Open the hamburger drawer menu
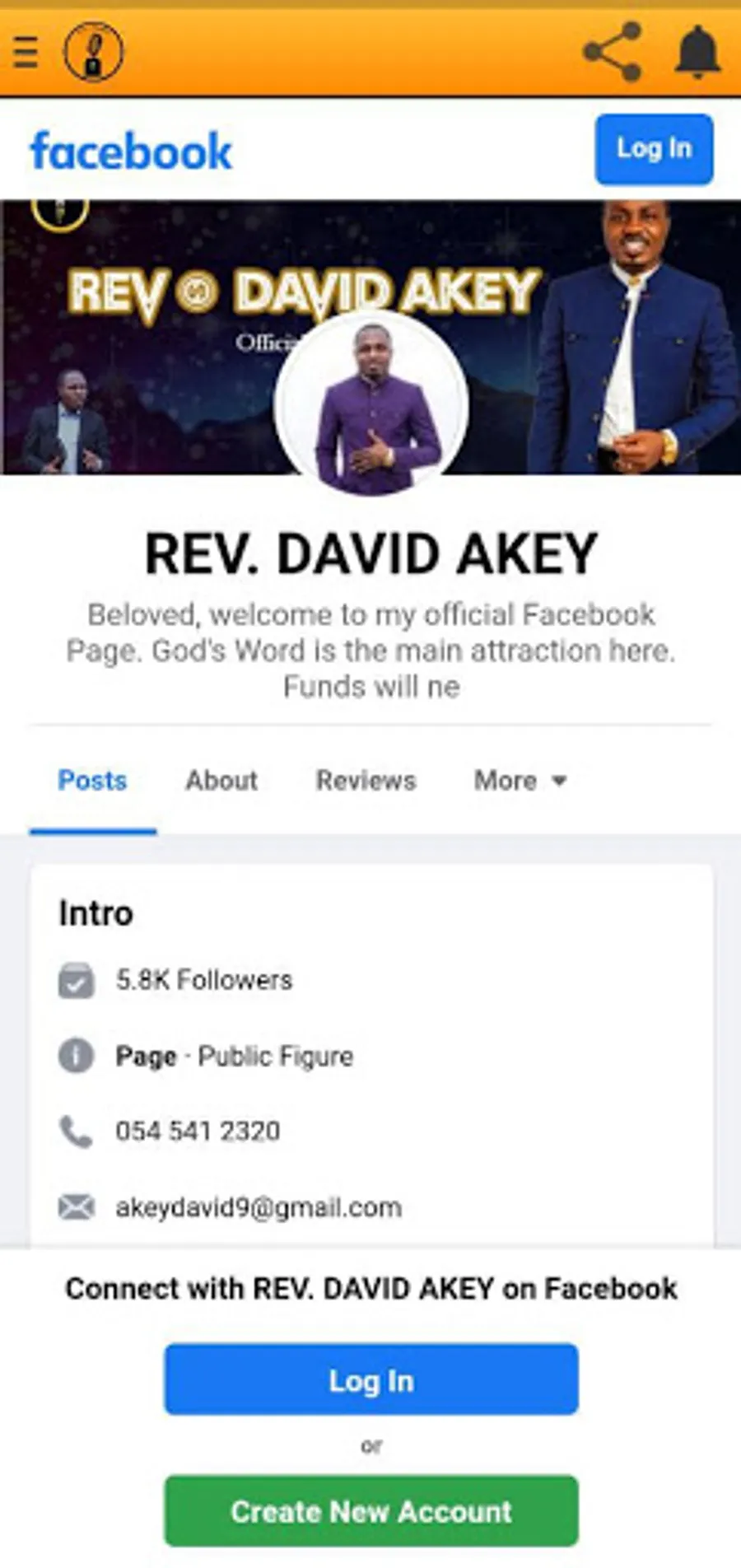 tap(26, 51)
